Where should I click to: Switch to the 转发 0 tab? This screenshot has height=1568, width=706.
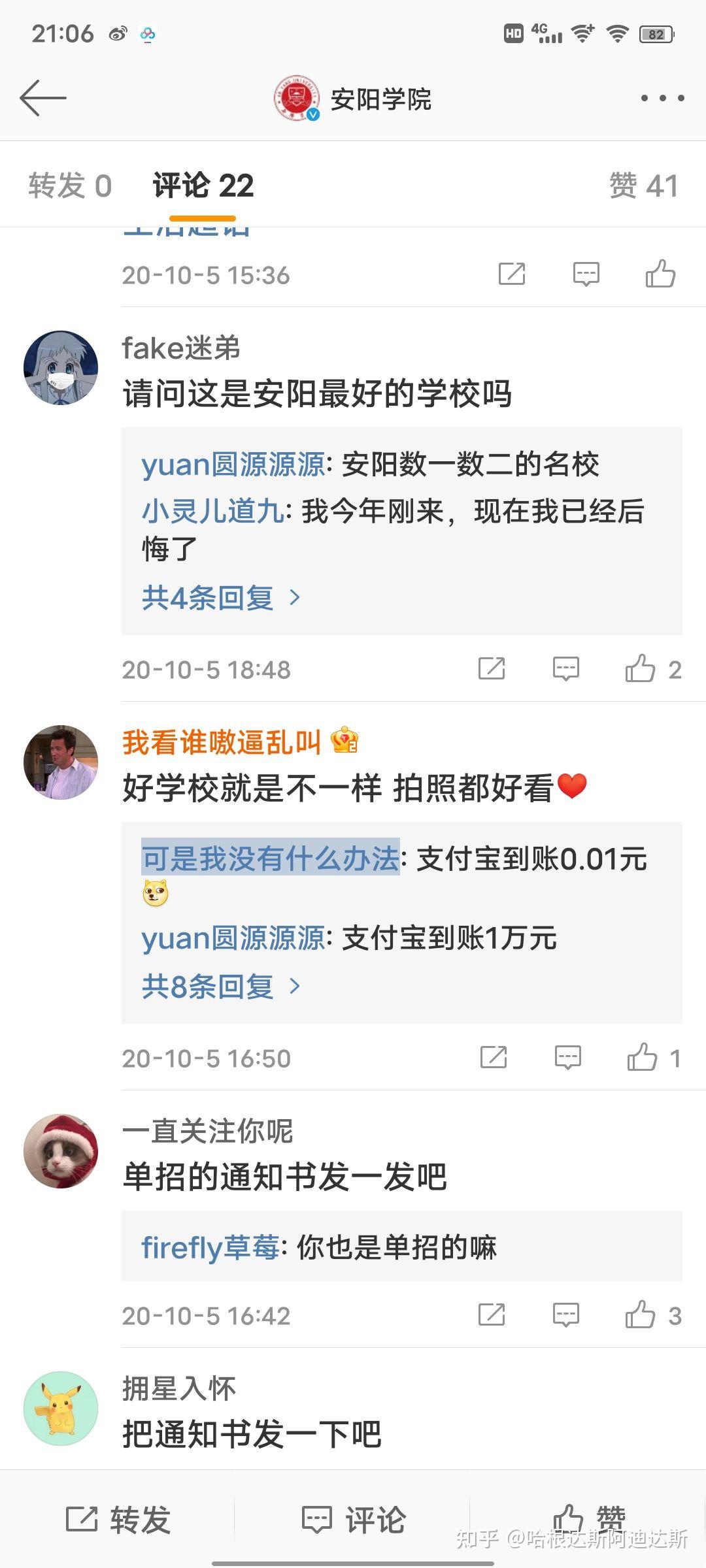pos(70,186)
